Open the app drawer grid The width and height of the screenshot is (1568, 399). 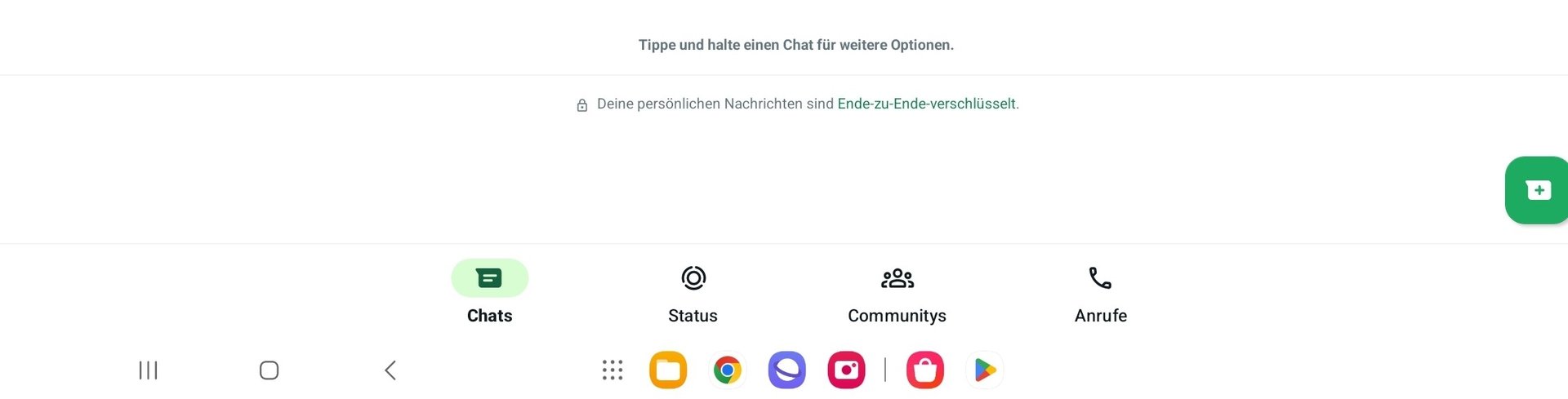(x=612, y=370)
